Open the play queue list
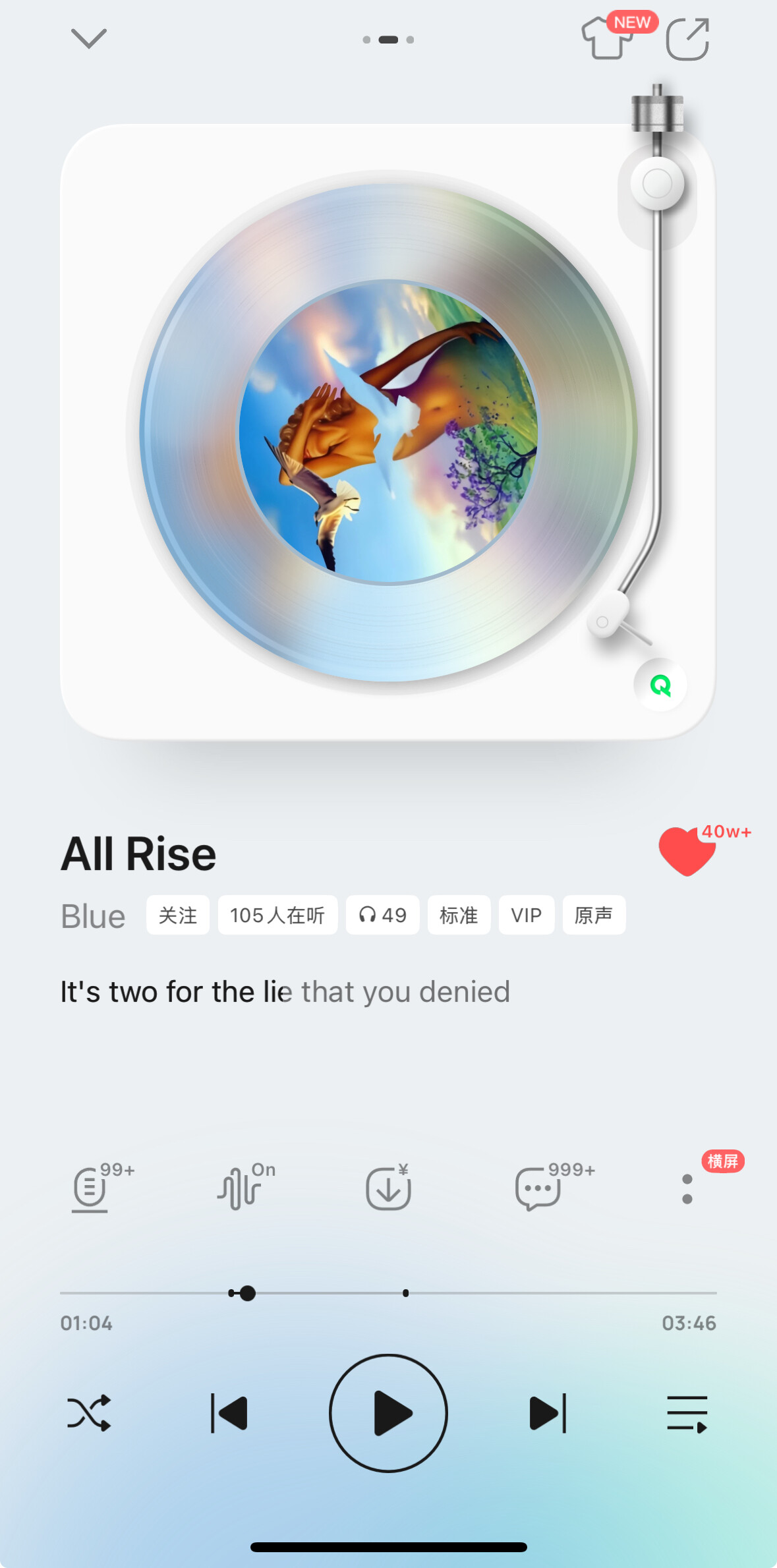 click(x=687, y=1413)
